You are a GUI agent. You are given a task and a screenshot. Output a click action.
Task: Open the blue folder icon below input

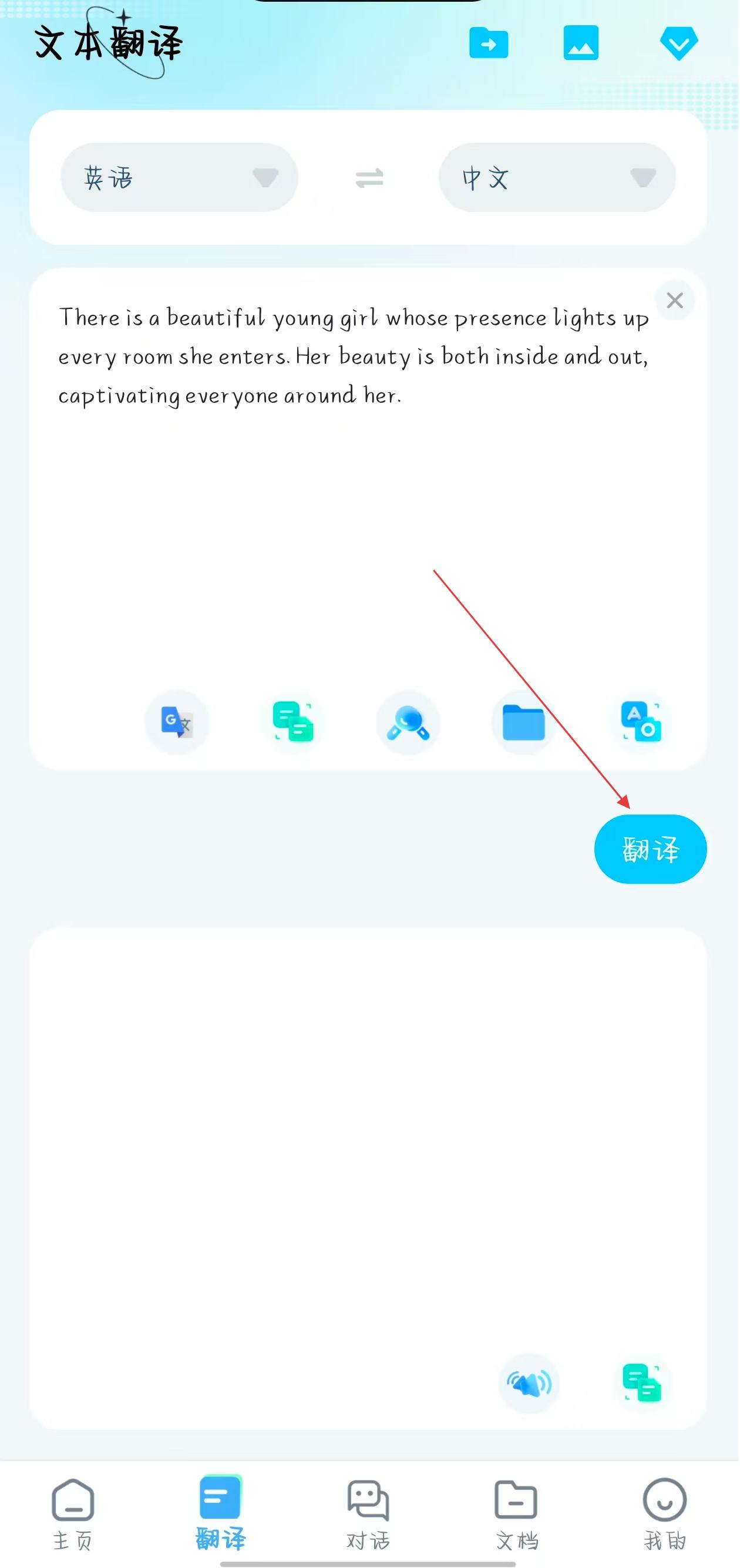[523, 722]
